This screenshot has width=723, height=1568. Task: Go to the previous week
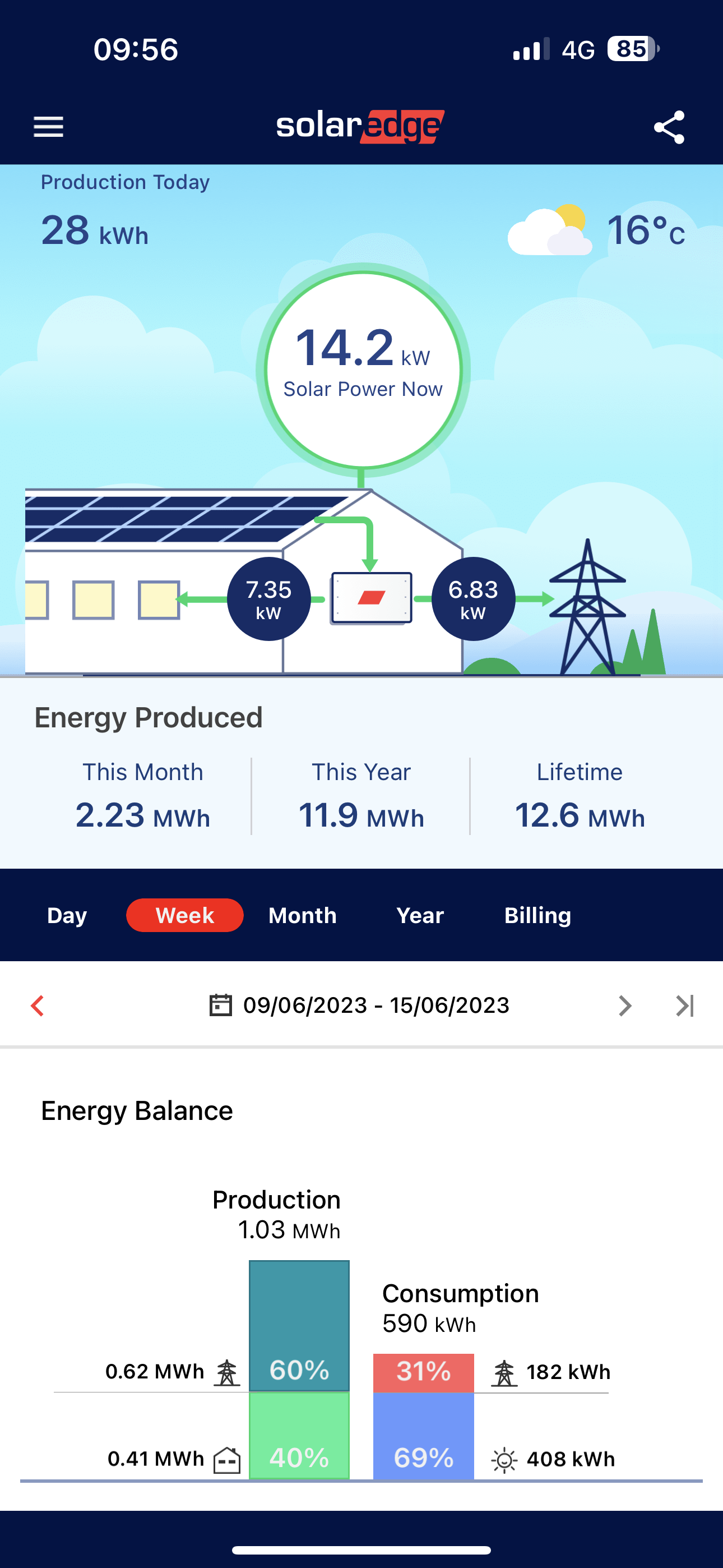38,1006
